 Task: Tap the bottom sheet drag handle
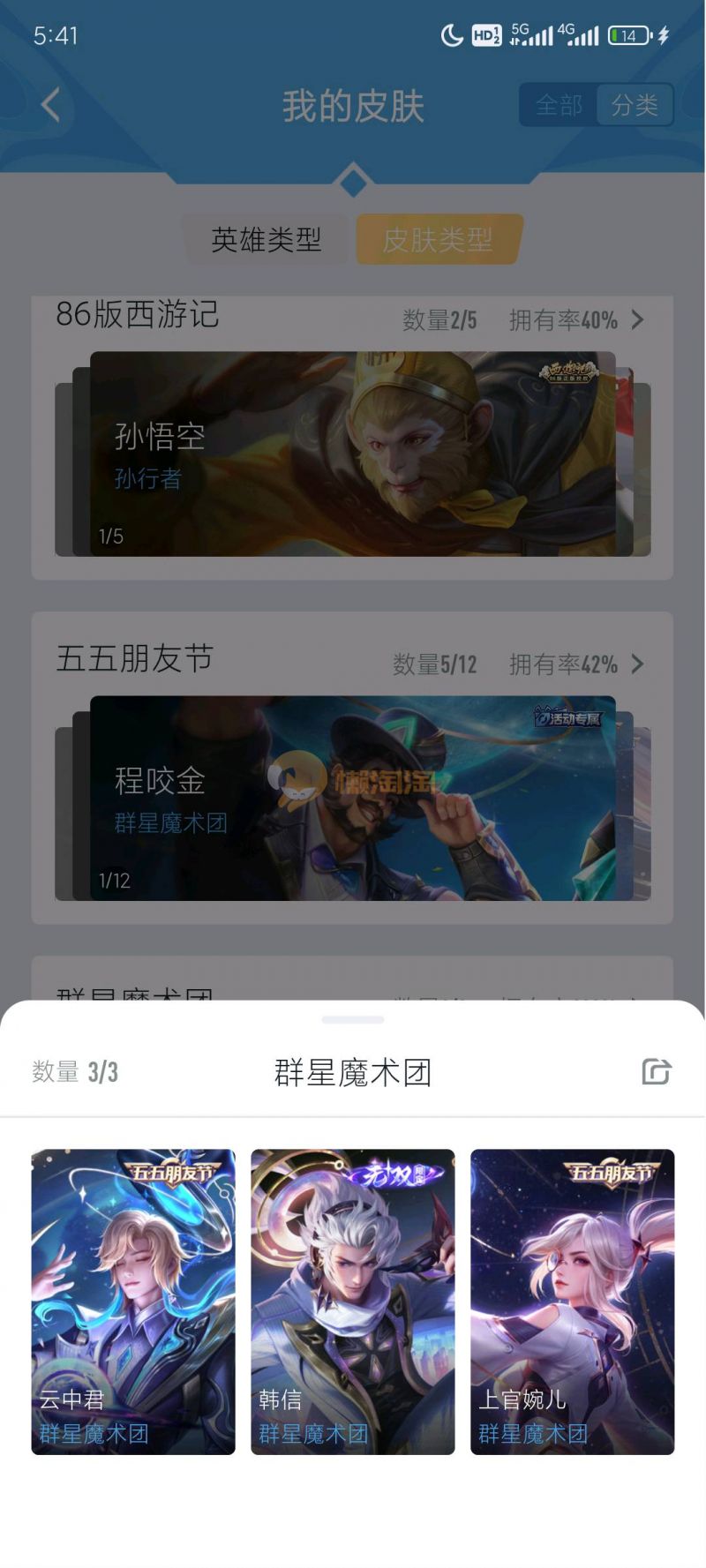353,1020
